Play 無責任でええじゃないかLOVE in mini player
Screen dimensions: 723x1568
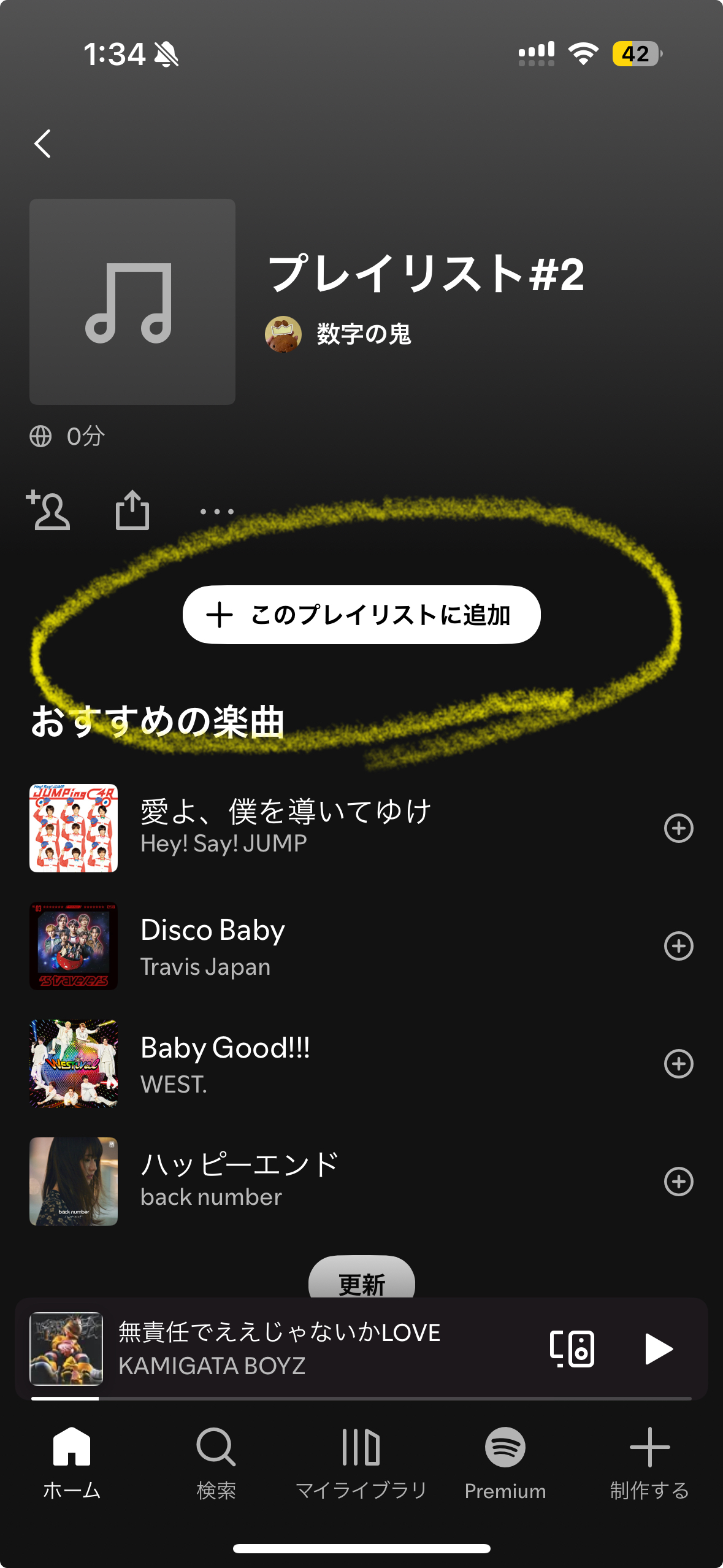coord(659,1348)
